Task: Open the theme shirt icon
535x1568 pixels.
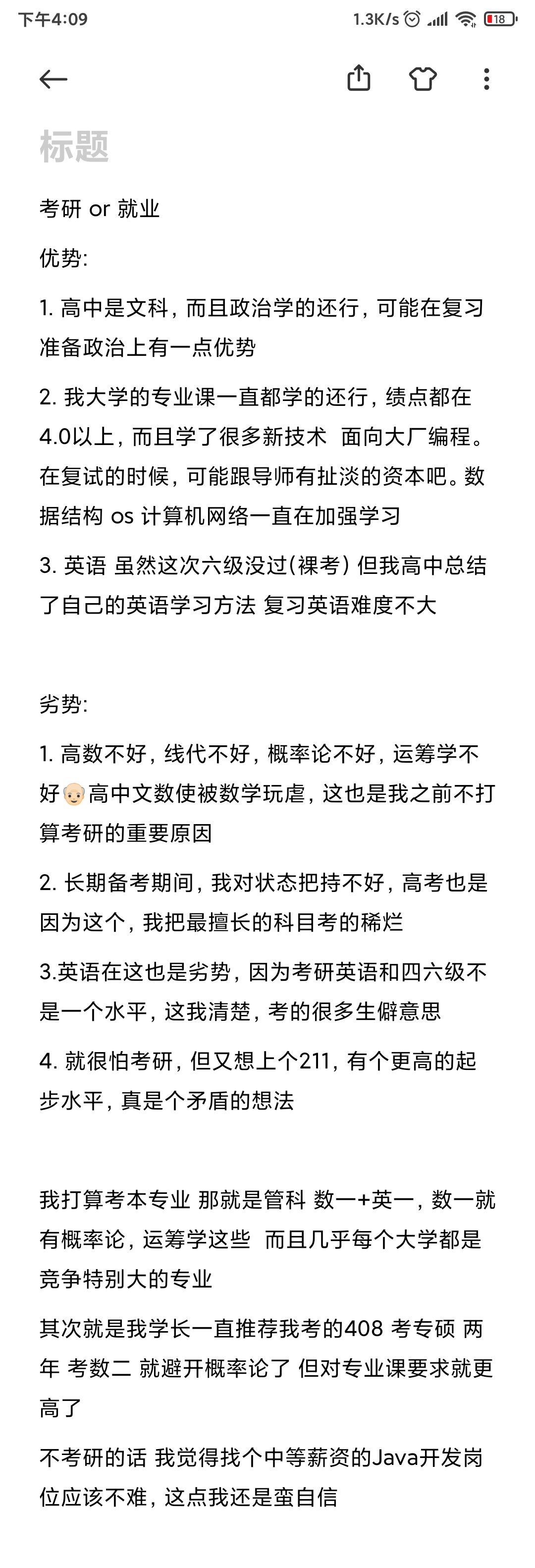Action: 423,78
